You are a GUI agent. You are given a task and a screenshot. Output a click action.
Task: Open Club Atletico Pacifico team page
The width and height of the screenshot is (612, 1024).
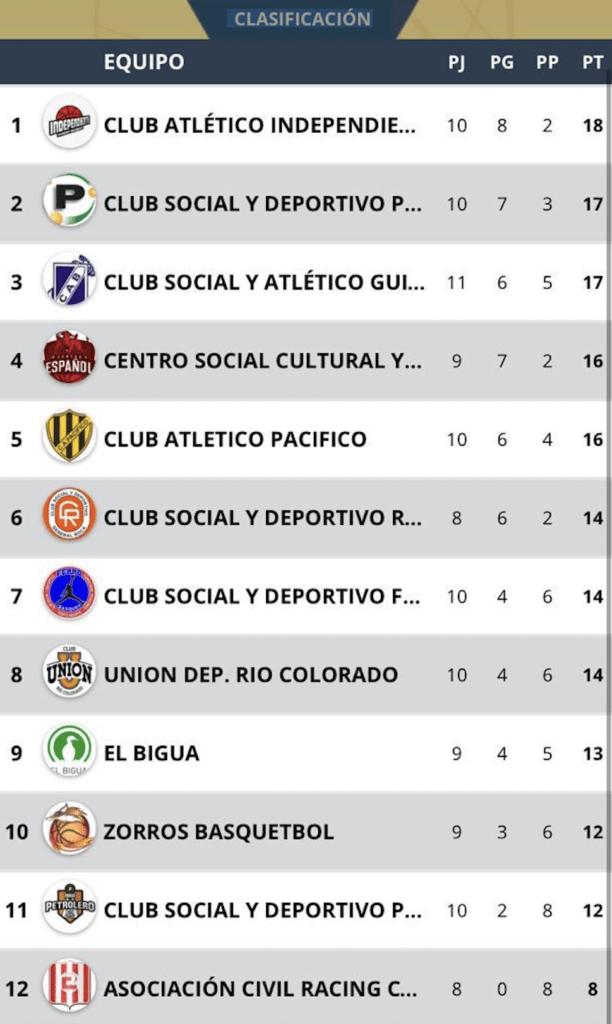(235, 439)
